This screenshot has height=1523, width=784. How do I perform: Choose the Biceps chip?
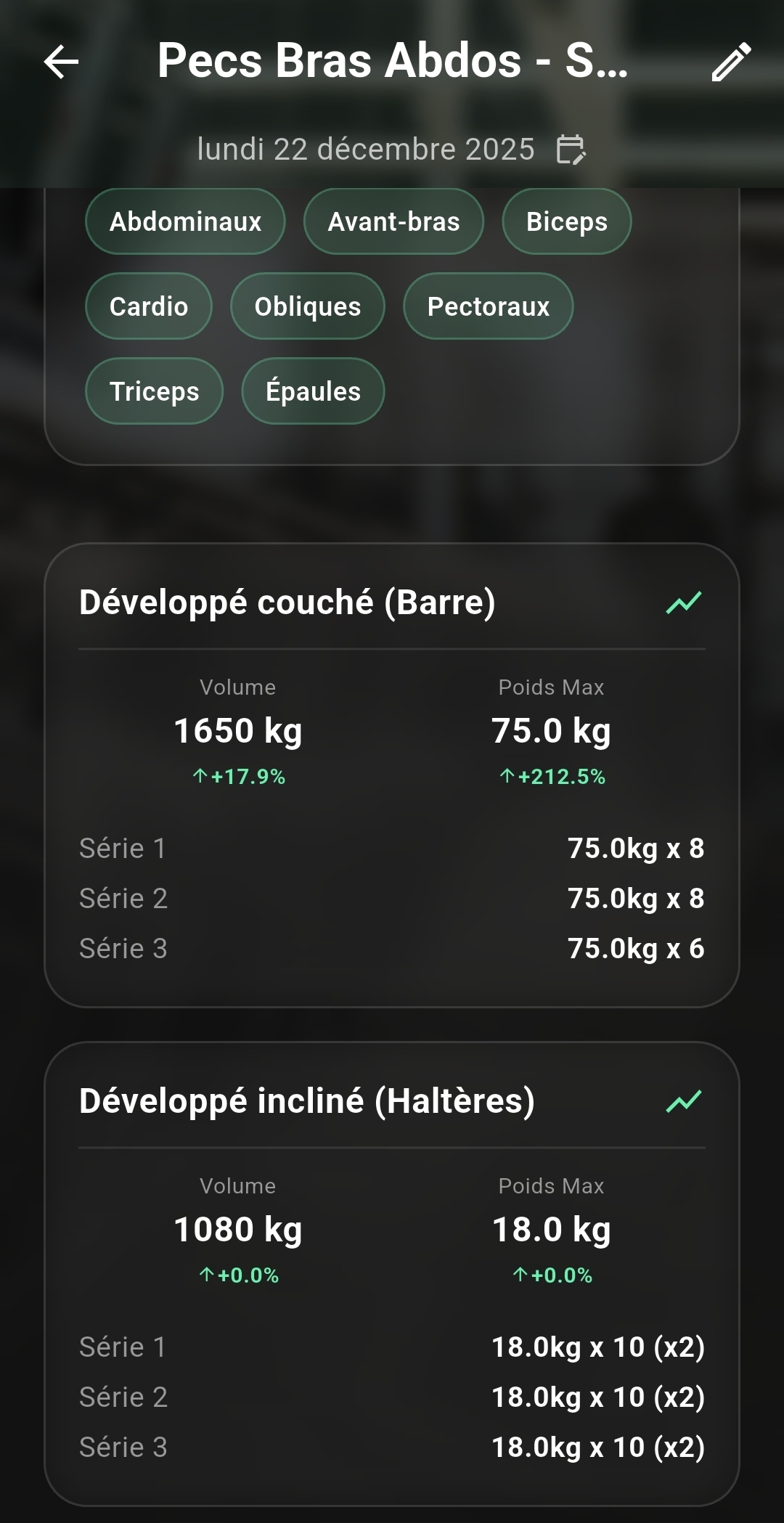click(566, 221)
